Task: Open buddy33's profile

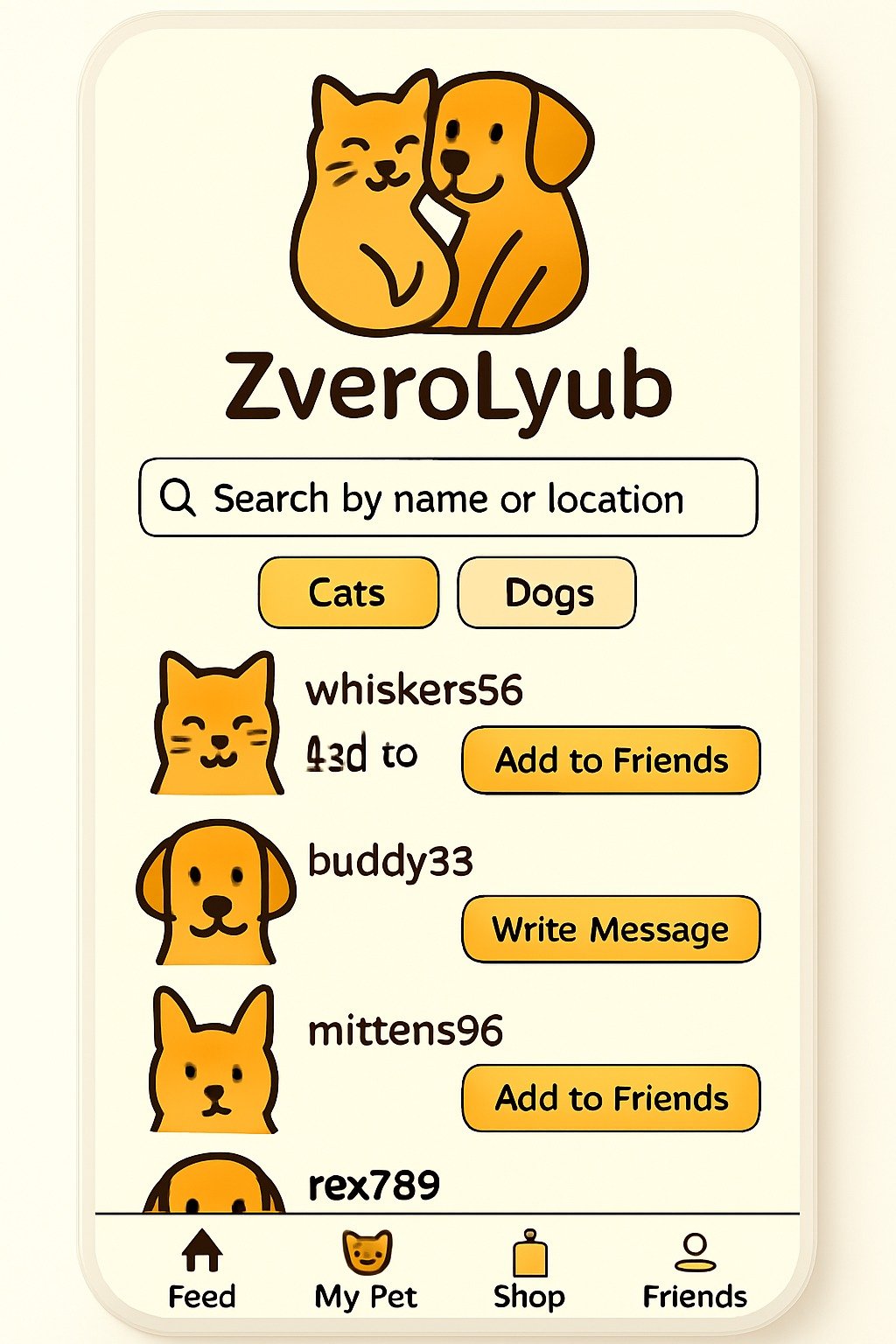Action: (x=390, y=861)
